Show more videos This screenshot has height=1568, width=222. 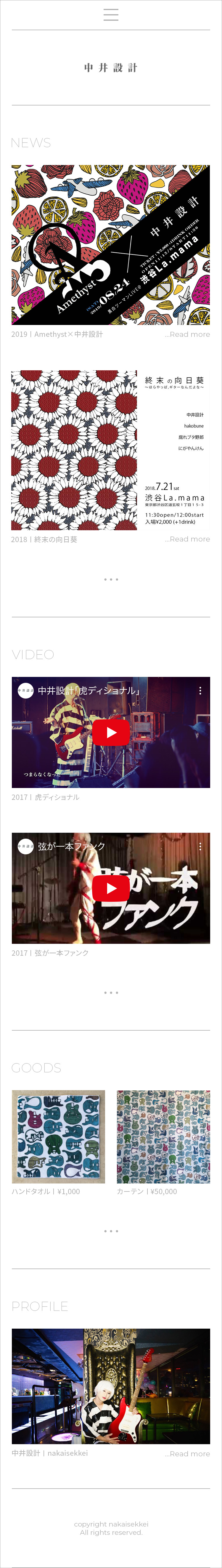[111, 993]
